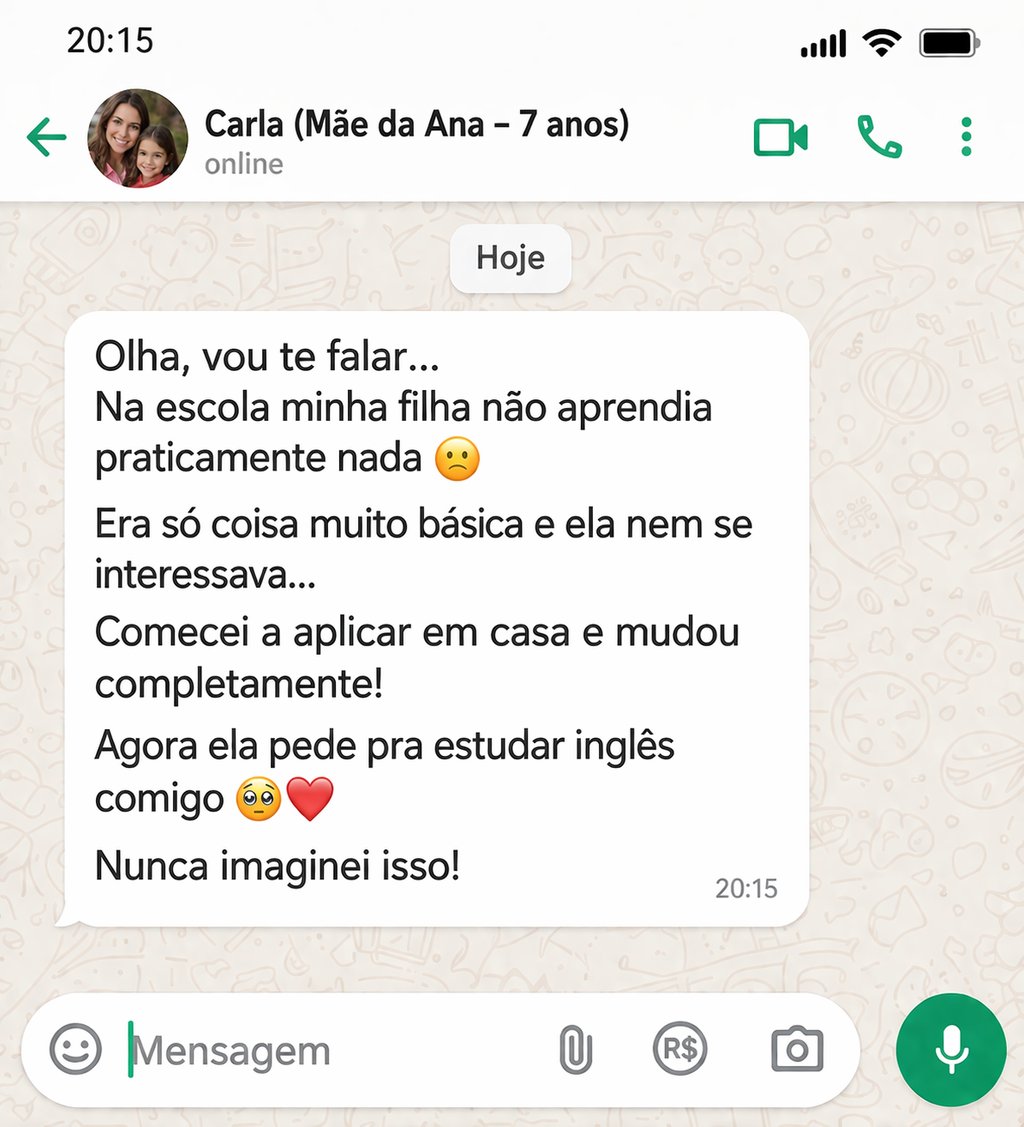This screenshot has height=1127, width=1024.
Task: Open Carla's profile photo
Action: (x=138, y=138)
